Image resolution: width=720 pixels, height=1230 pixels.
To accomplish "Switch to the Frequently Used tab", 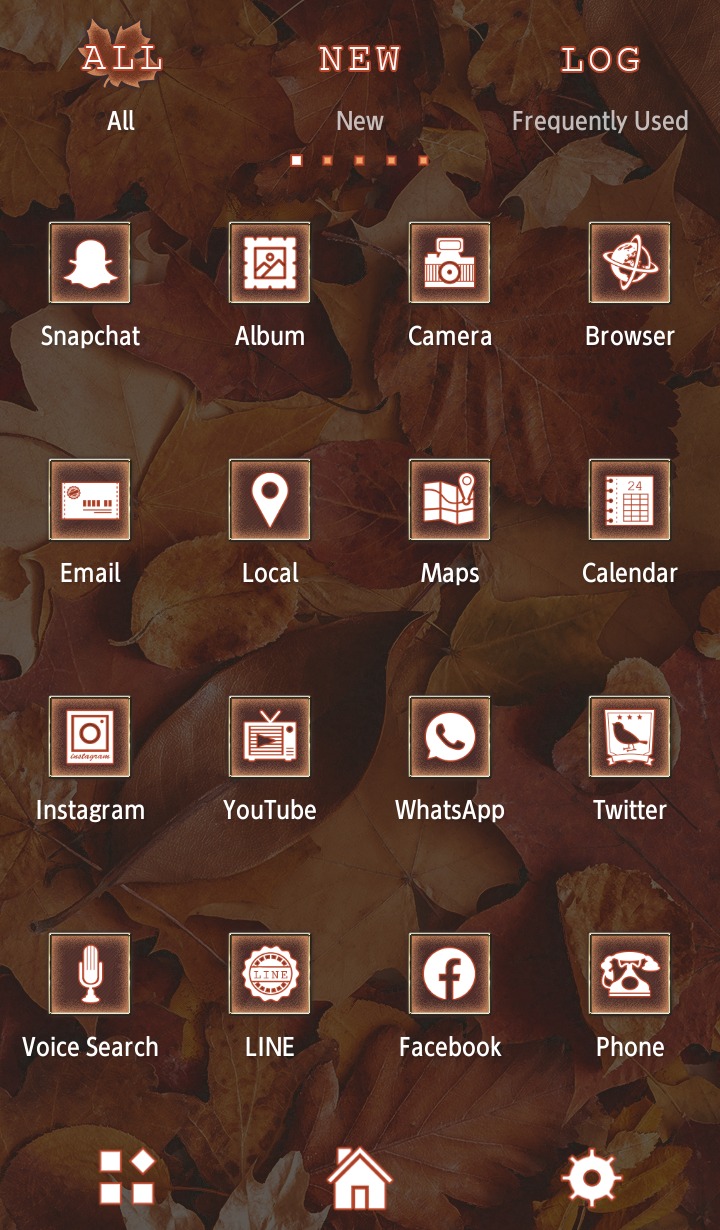I will click(x=600, y=88).
